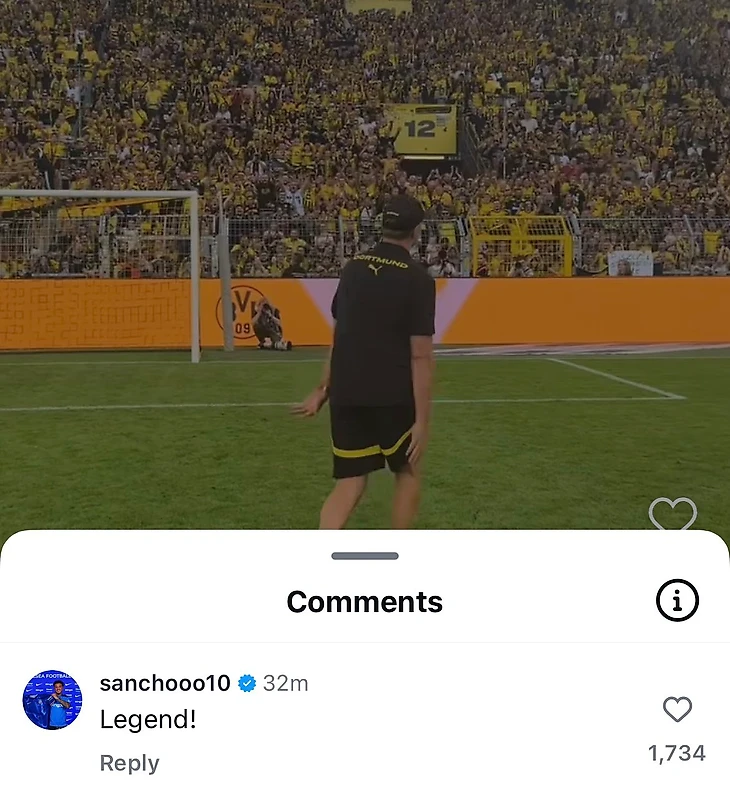The height and width of the screenshot is (810, 730).
Task: Like the reel with the heart icon
Action: coord(672,516)
